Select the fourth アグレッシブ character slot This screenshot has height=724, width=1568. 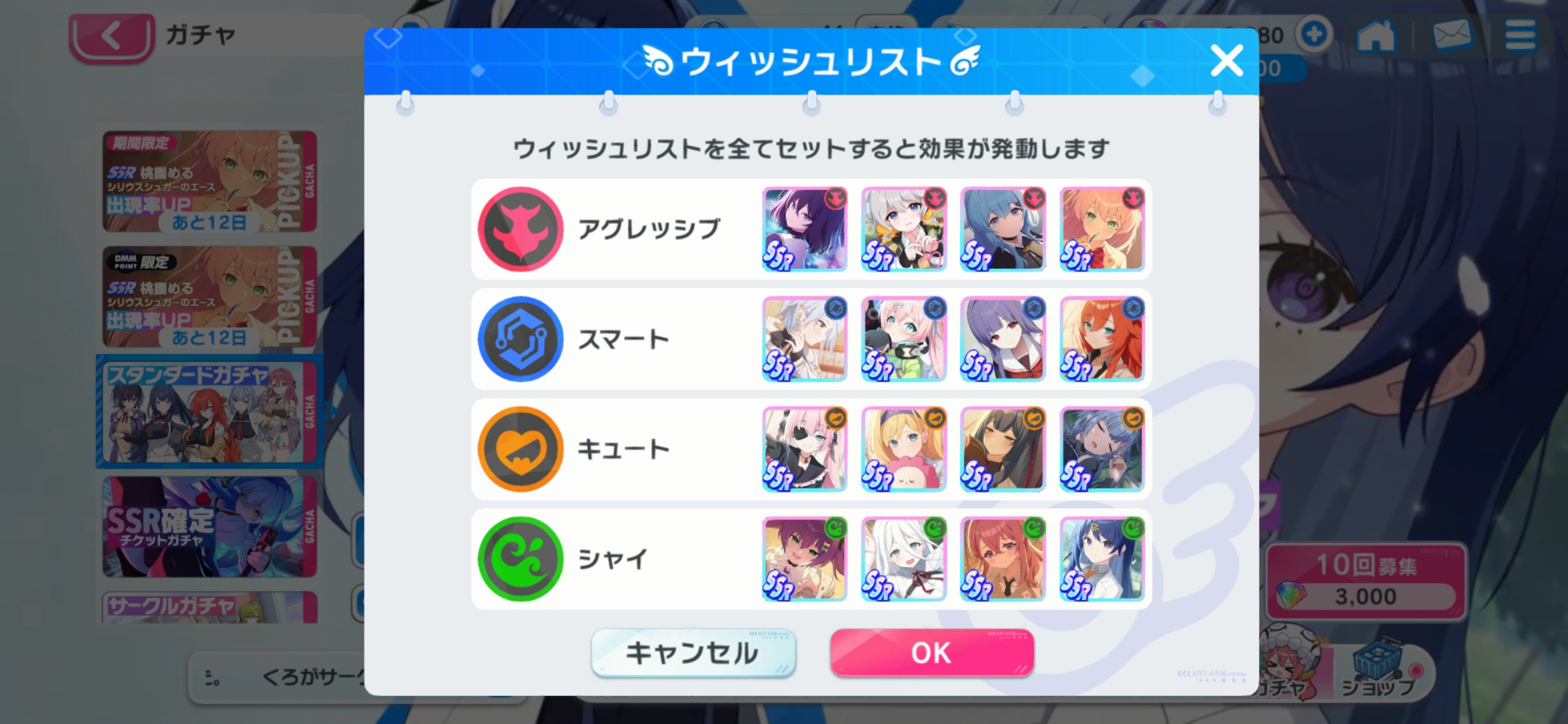1102,229
